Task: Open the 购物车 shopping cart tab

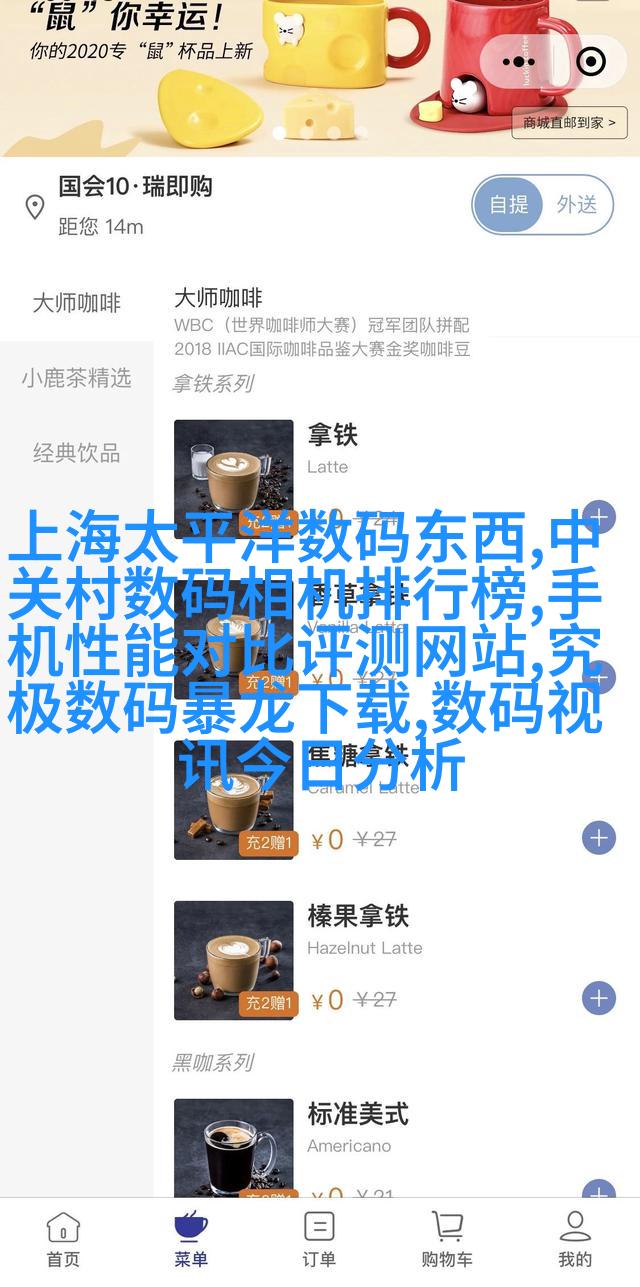Action: pyautogui.click(x=446, y=1240)
